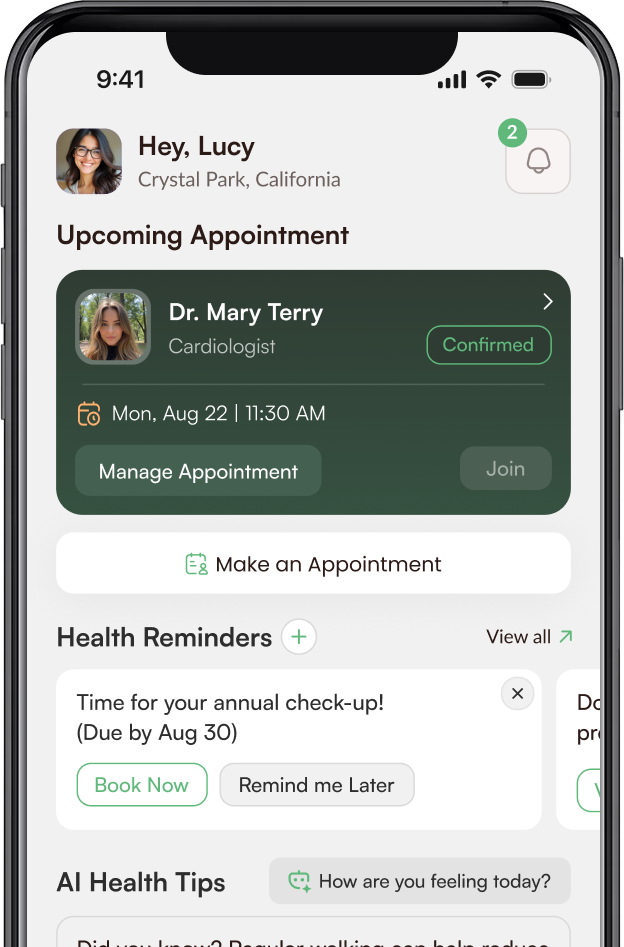Tap Make an Appointment
The image size is (624, 947).
[x=313, y=564]
